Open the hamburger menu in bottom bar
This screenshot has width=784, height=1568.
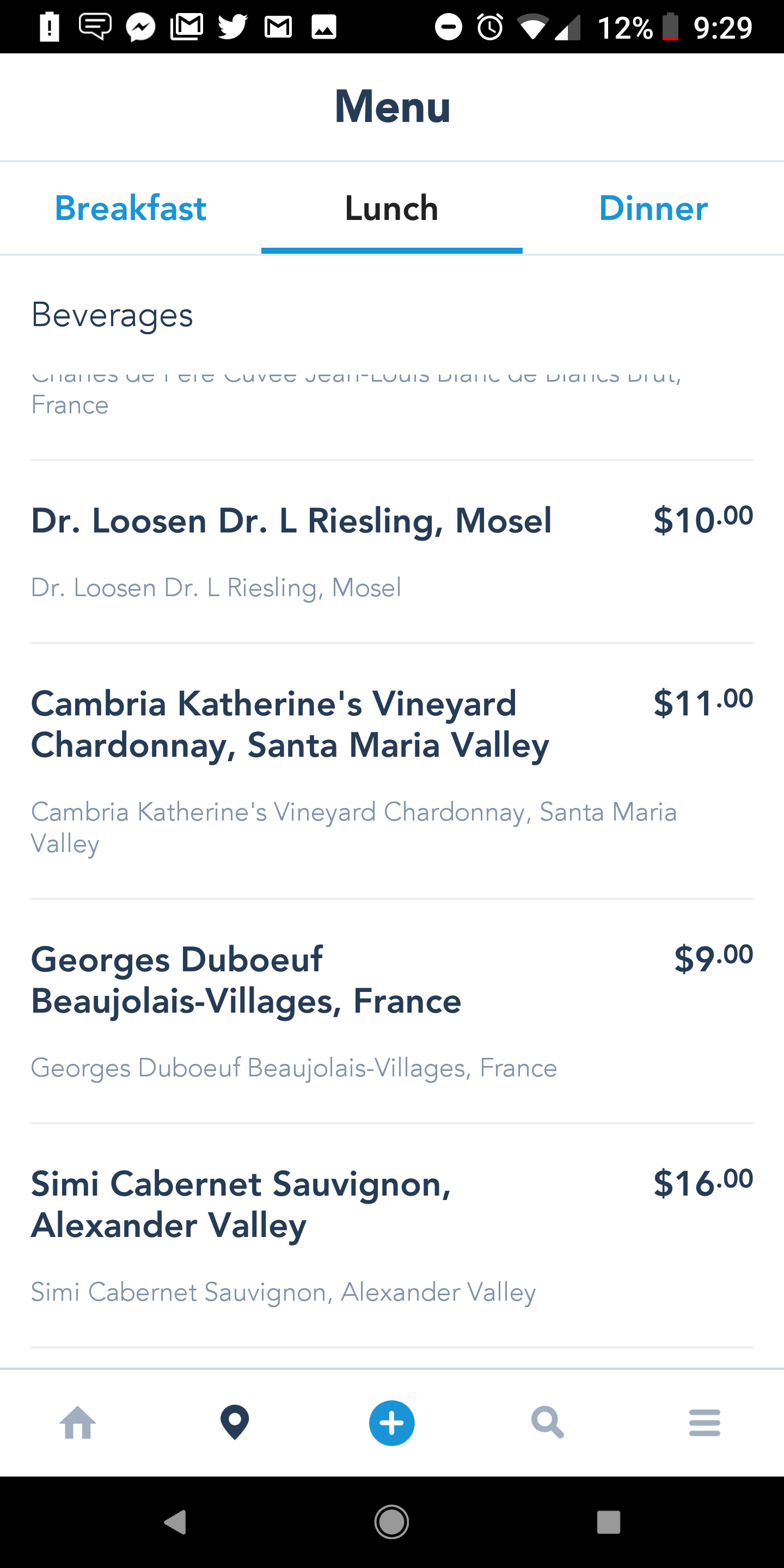(705, 1423)
